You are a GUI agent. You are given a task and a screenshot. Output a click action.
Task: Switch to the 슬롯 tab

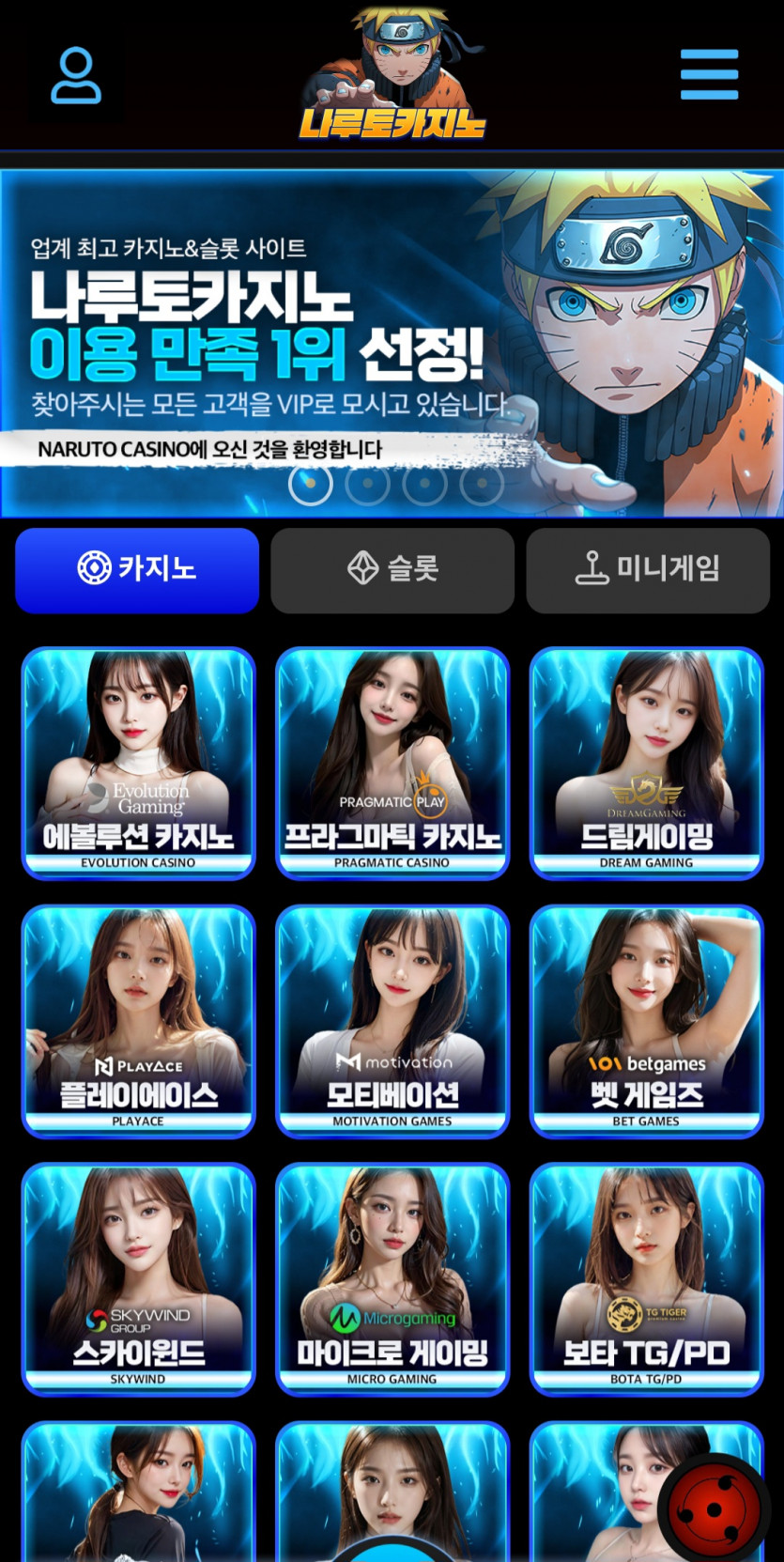(392, 569)
